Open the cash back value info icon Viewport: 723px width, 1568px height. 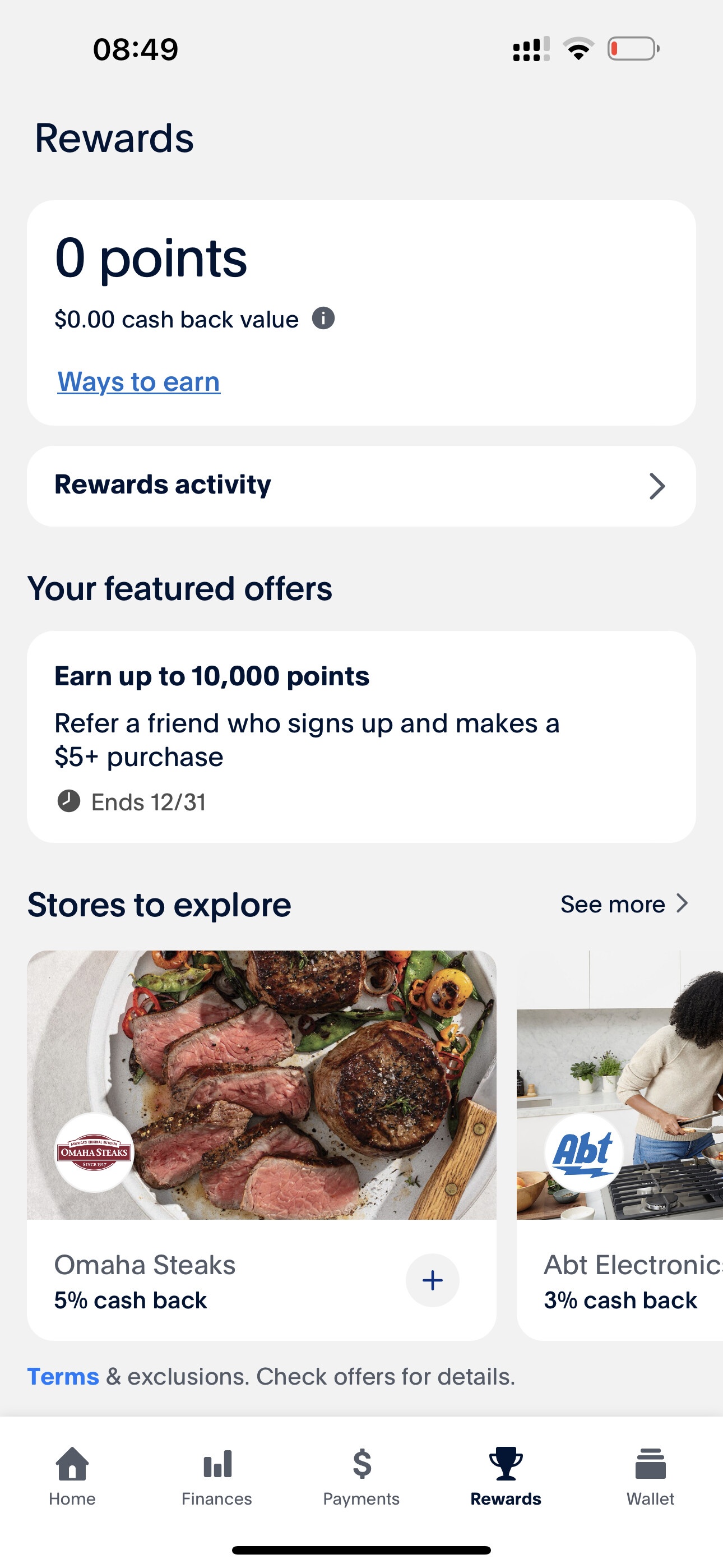(323, 319)
